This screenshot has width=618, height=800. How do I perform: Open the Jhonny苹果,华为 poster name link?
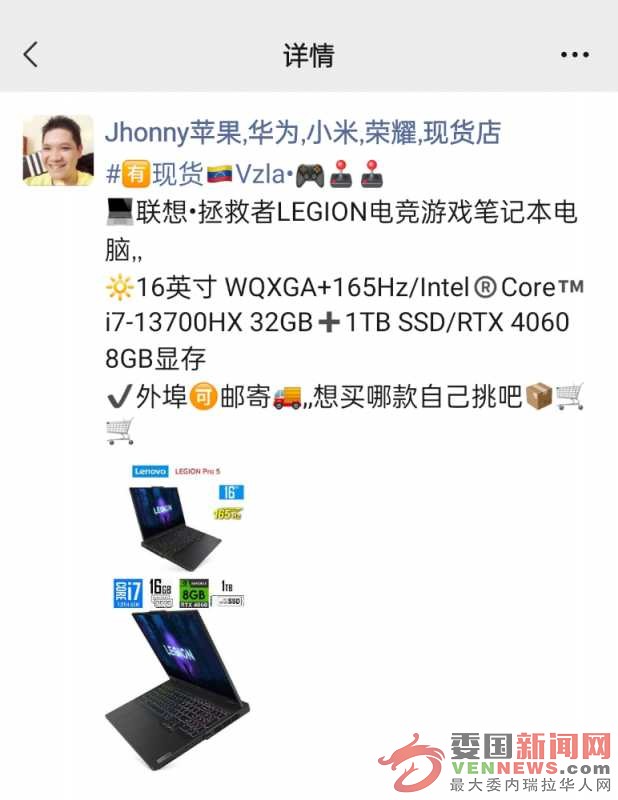302,131
